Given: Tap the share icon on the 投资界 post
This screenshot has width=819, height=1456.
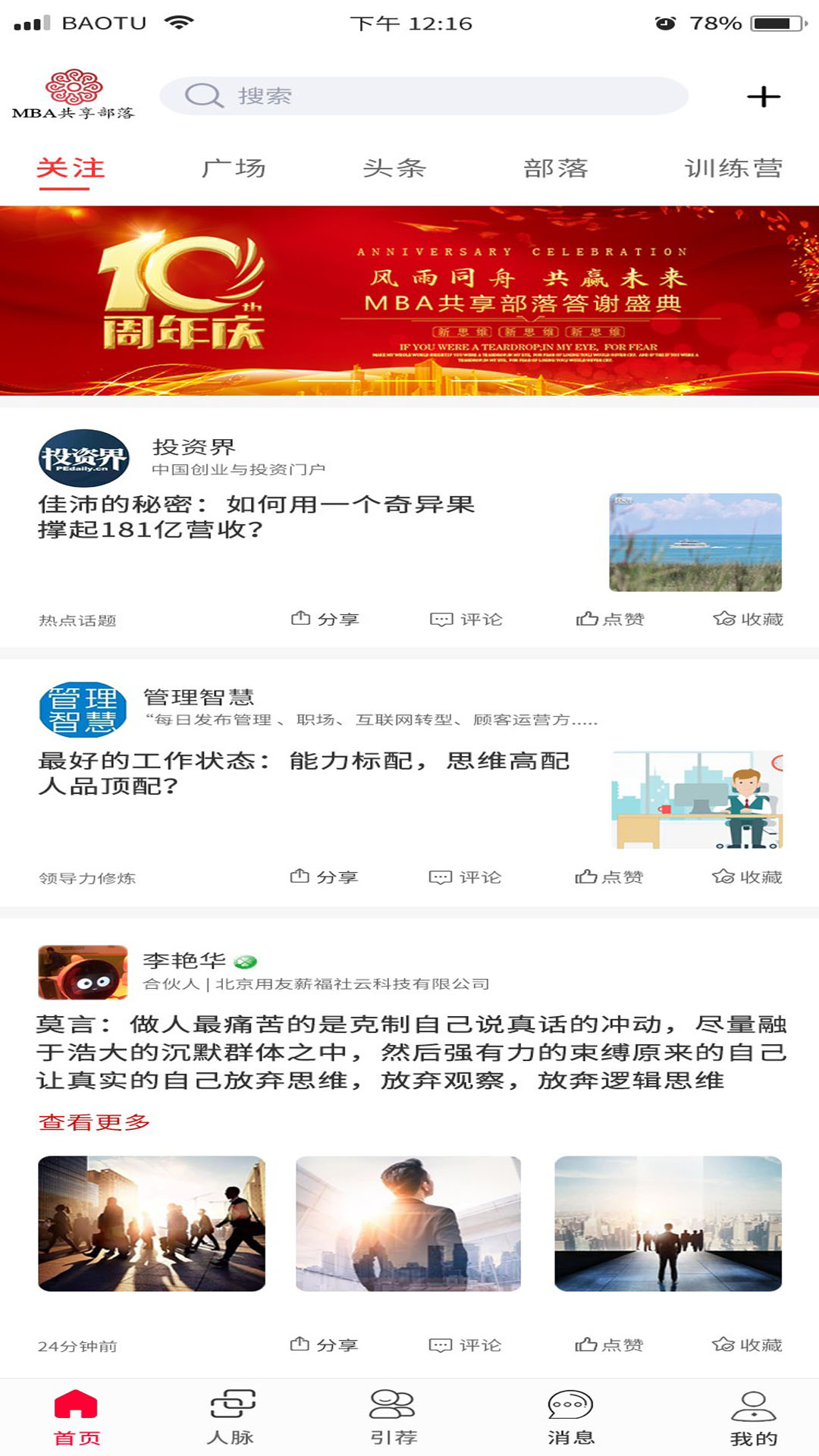Looking at the screenshot, I should [326, 619].
